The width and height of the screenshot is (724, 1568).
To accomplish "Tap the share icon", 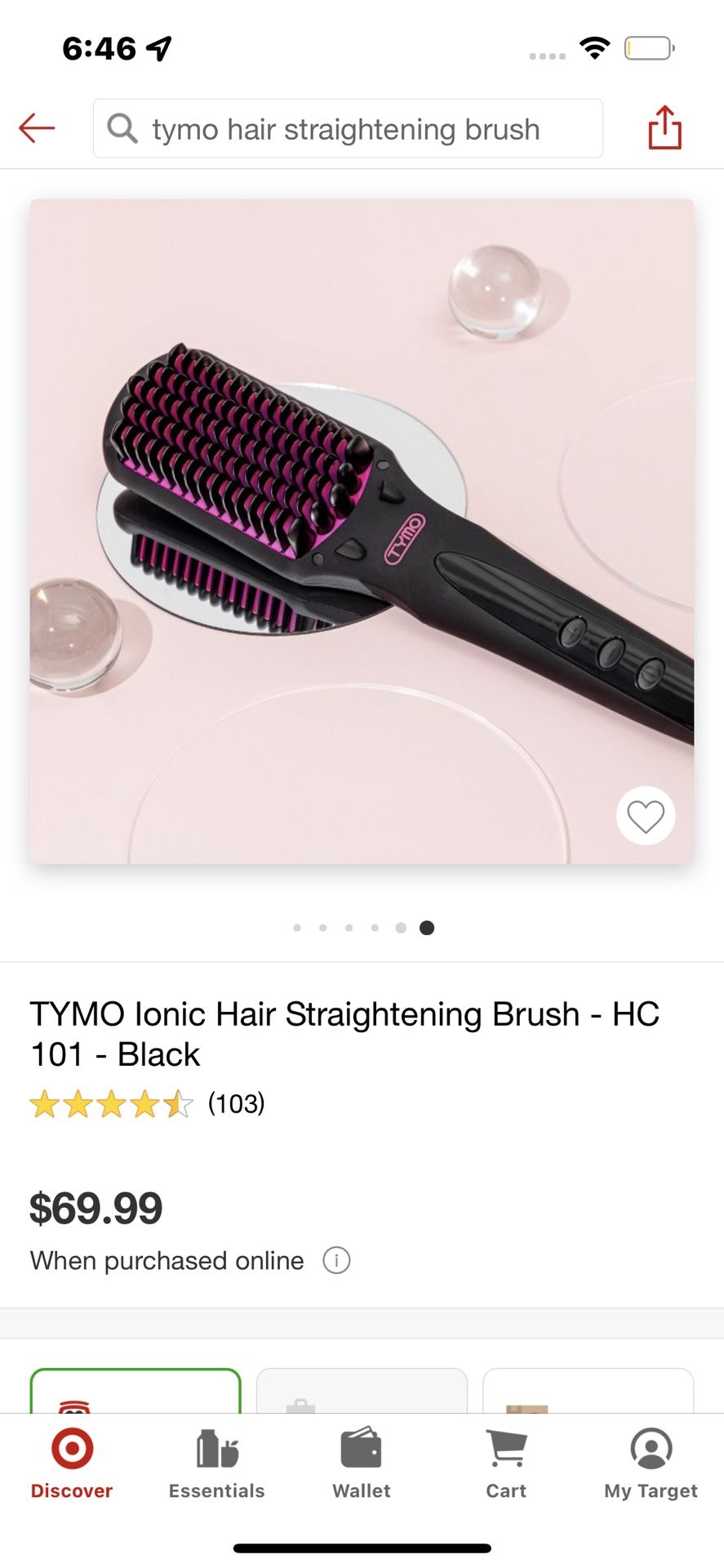I will (664, 127).
